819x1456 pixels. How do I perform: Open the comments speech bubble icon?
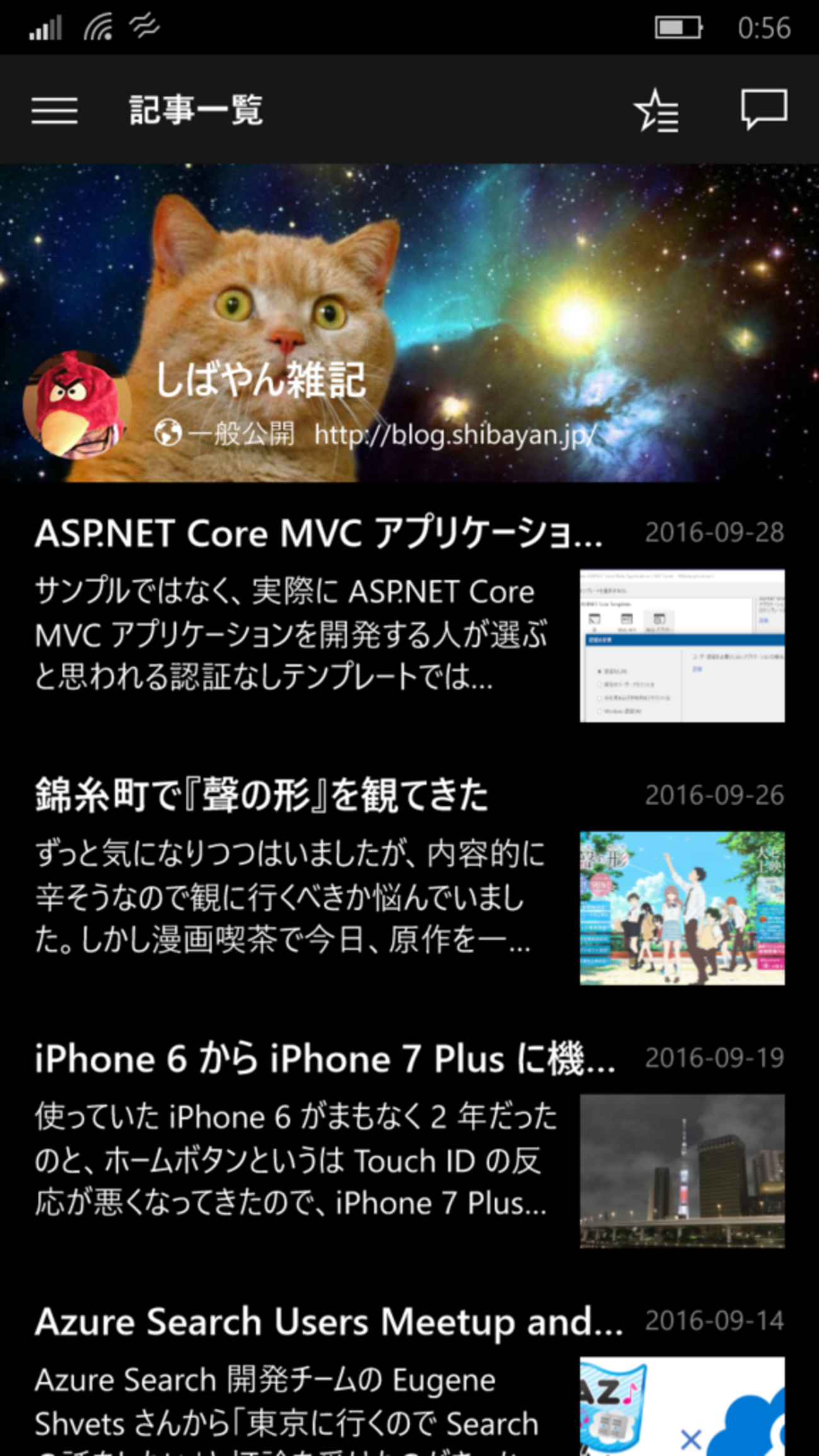764,110
